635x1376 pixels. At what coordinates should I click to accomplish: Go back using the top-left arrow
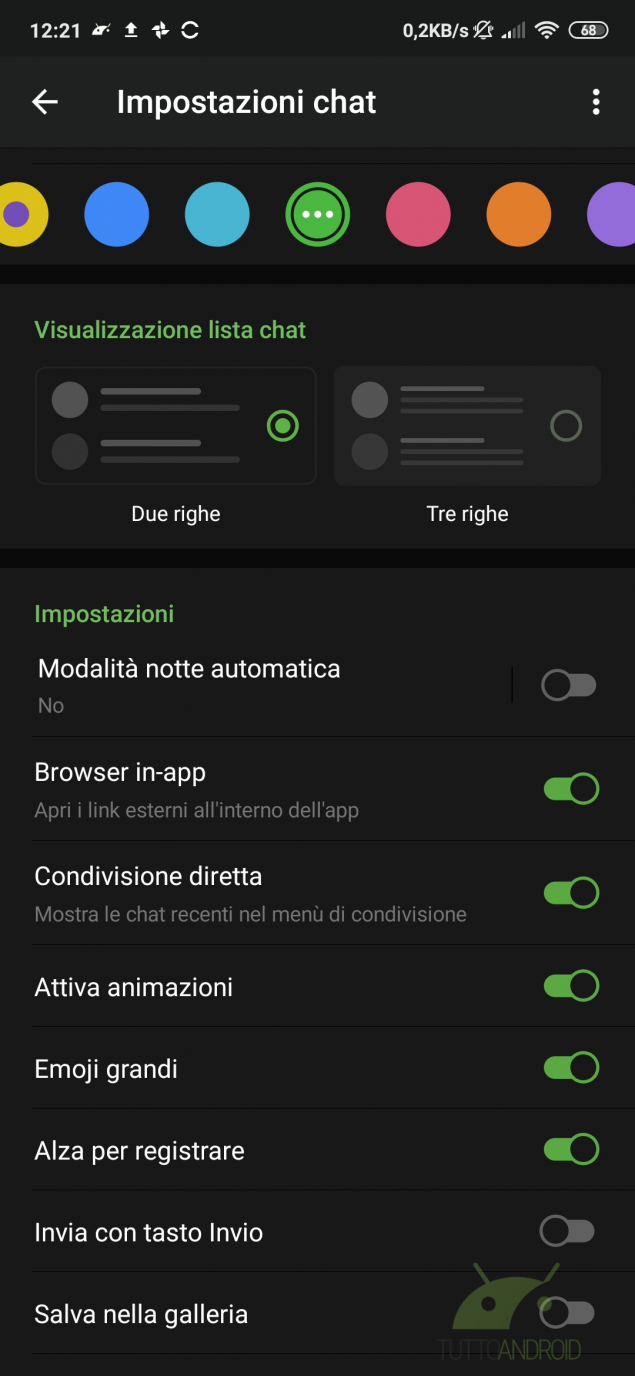[45, 102]
